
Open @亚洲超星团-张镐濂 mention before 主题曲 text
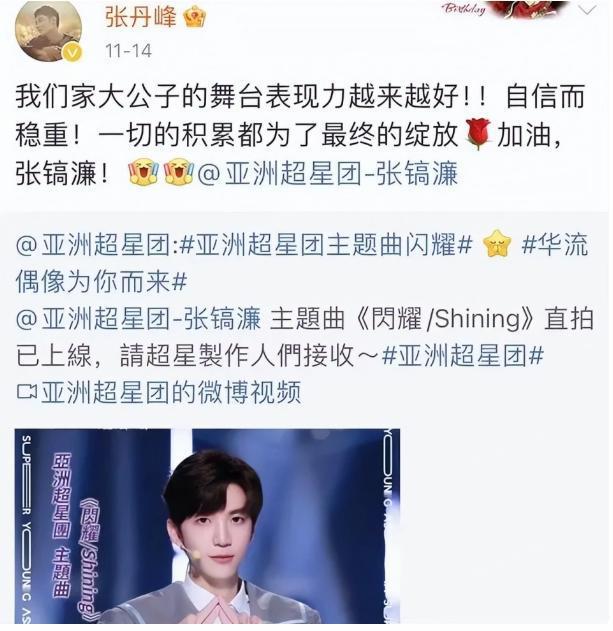pos(138,320)
